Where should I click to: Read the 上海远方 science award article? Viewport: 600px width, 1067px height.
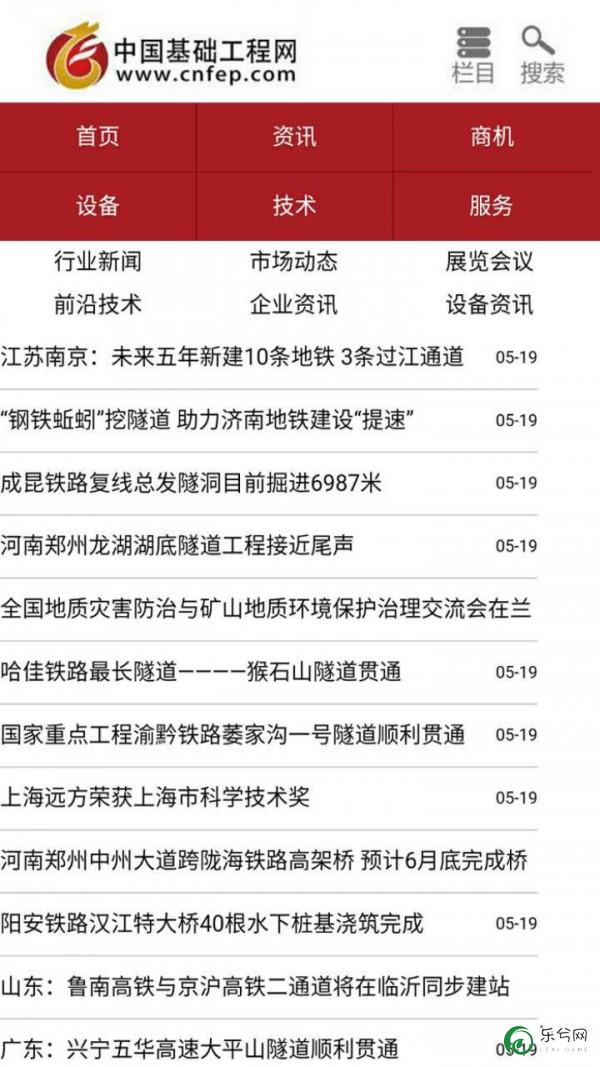(269, 798)
